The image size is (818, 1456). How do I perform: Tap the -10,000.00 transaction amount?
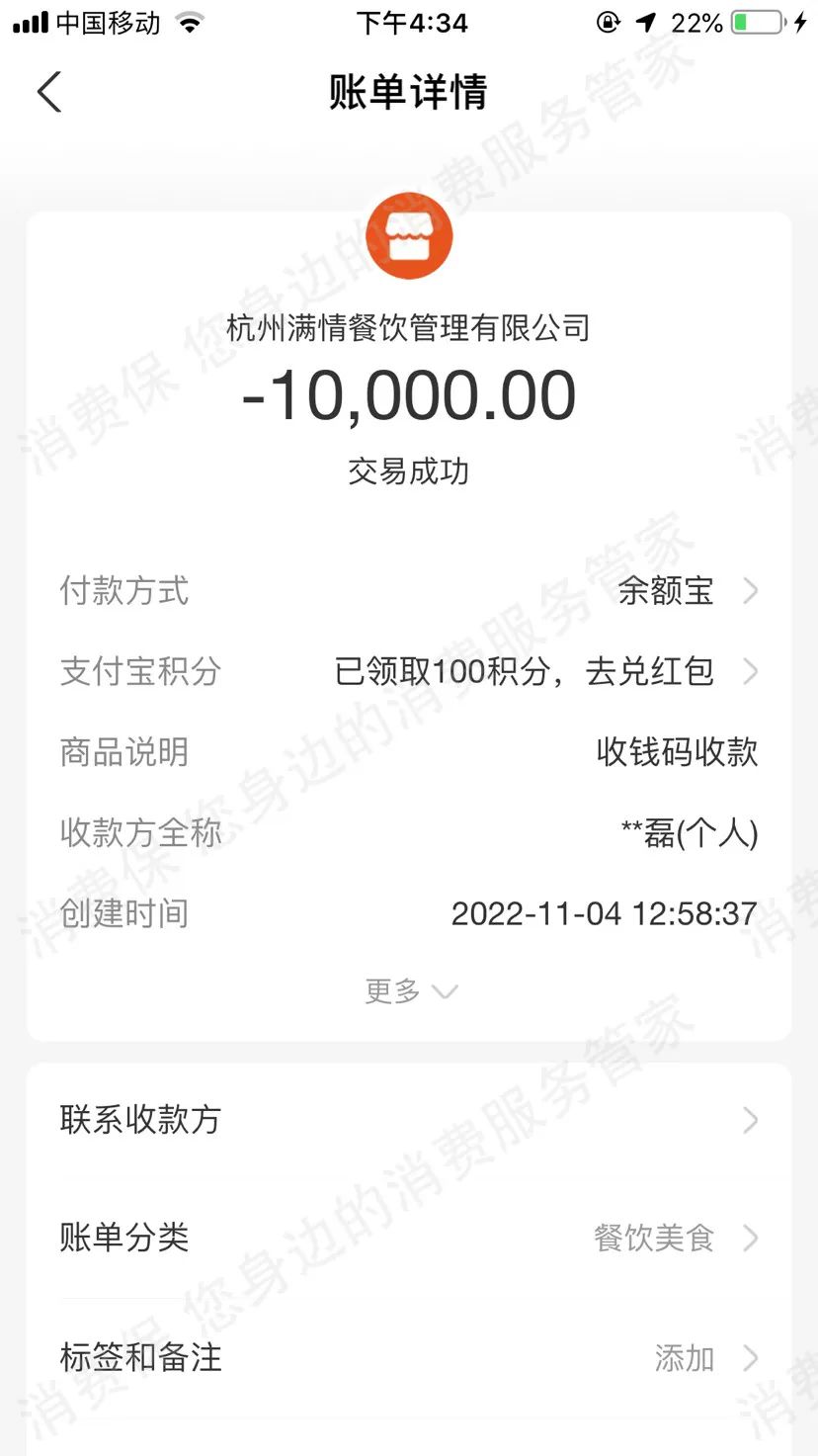[408, 393]
